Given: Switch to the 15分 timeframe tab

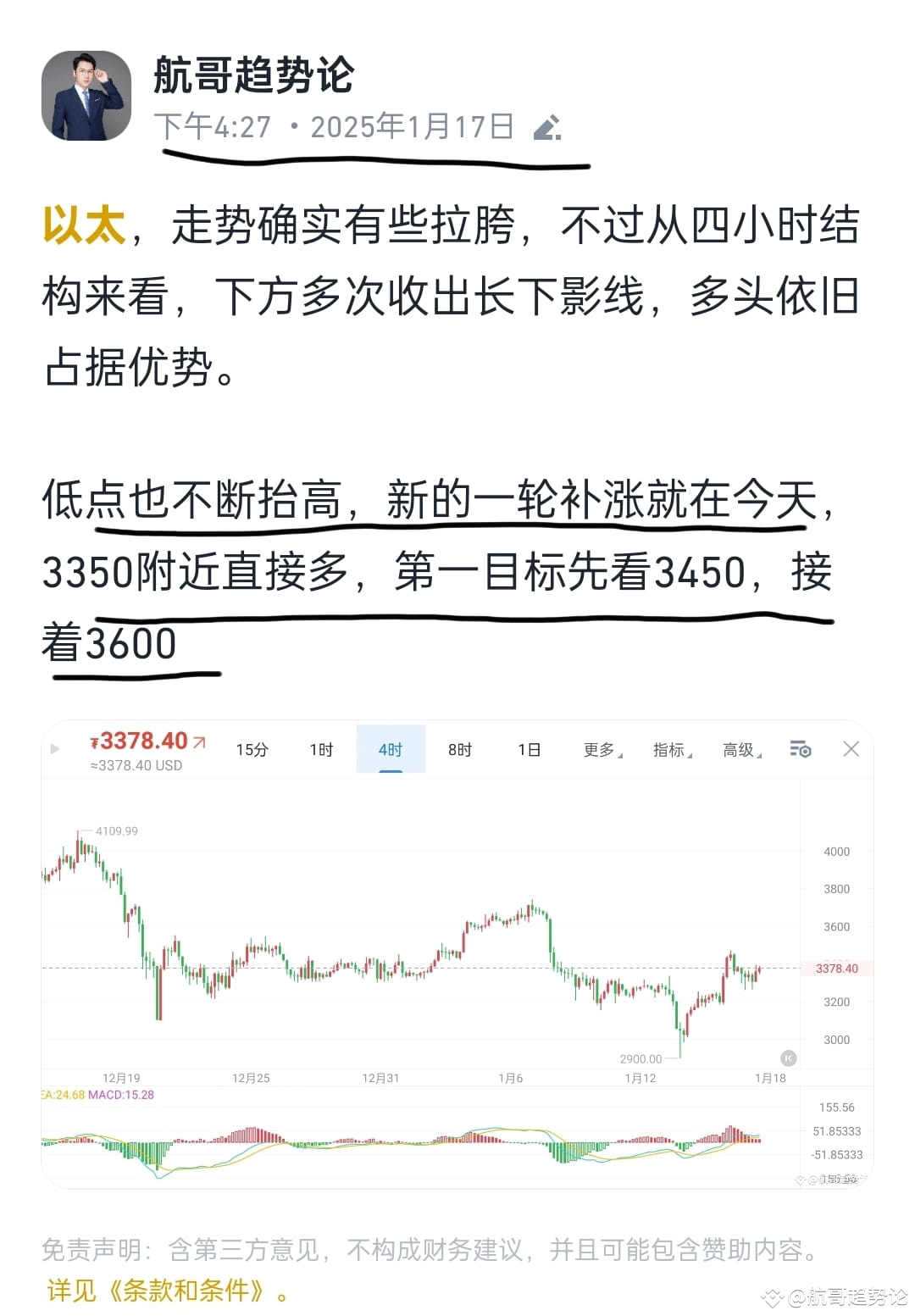Looking at the screenshot, I should tap(251, 749).
